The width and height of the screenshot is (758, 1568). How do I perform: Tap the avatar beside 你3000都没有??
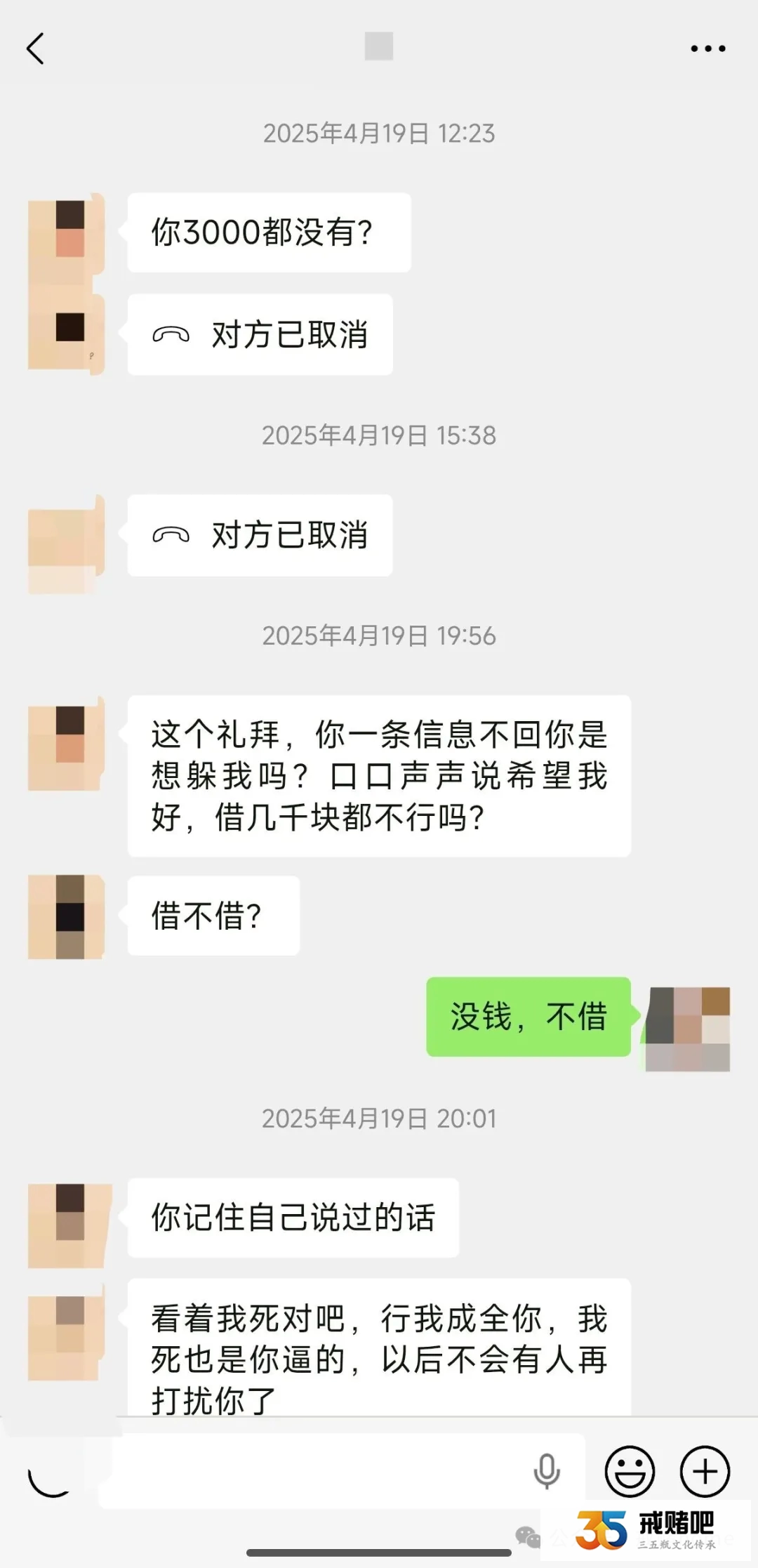point(68,232)
